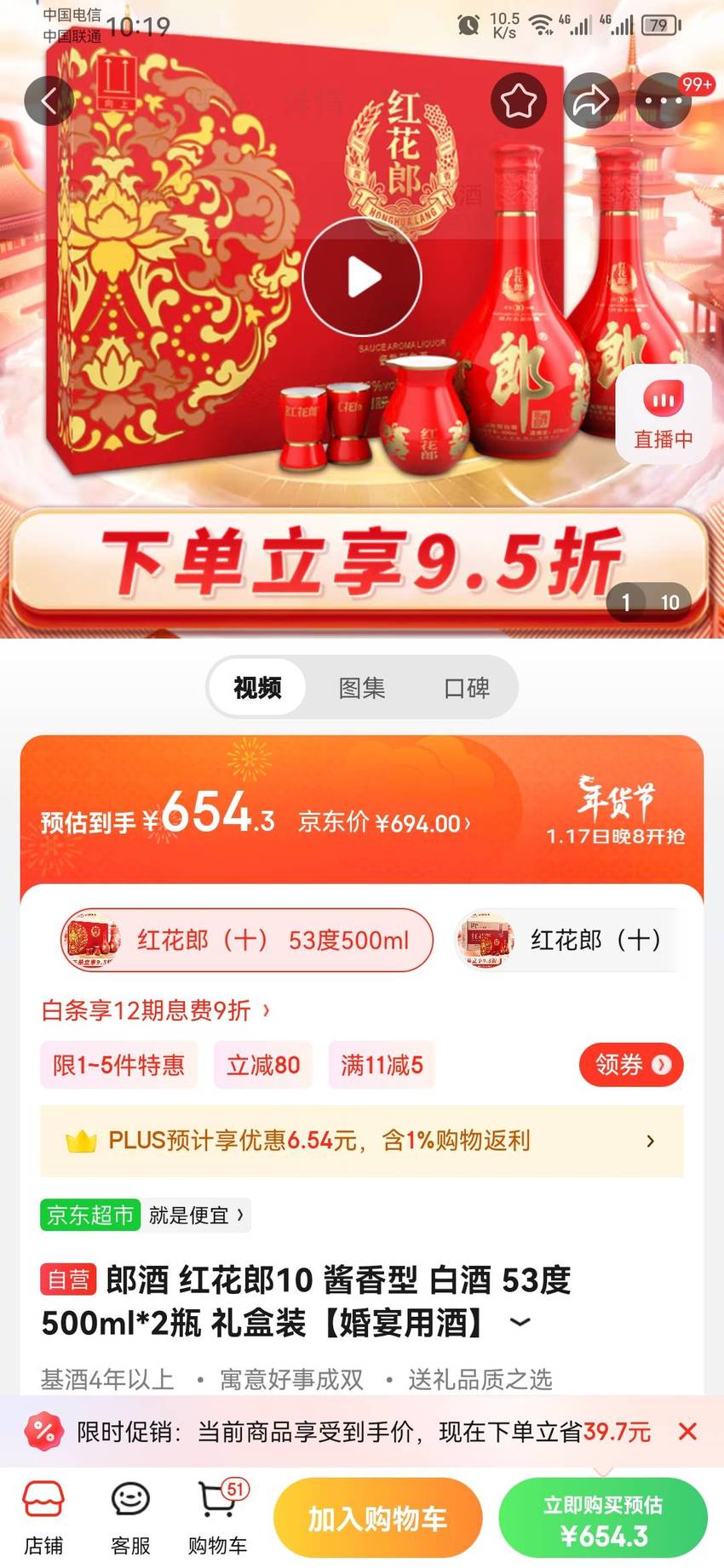Expand the product title with the chevron
Viewport: 724px width, 1568px height.
pyautogui.click(x=520, y=1322)
